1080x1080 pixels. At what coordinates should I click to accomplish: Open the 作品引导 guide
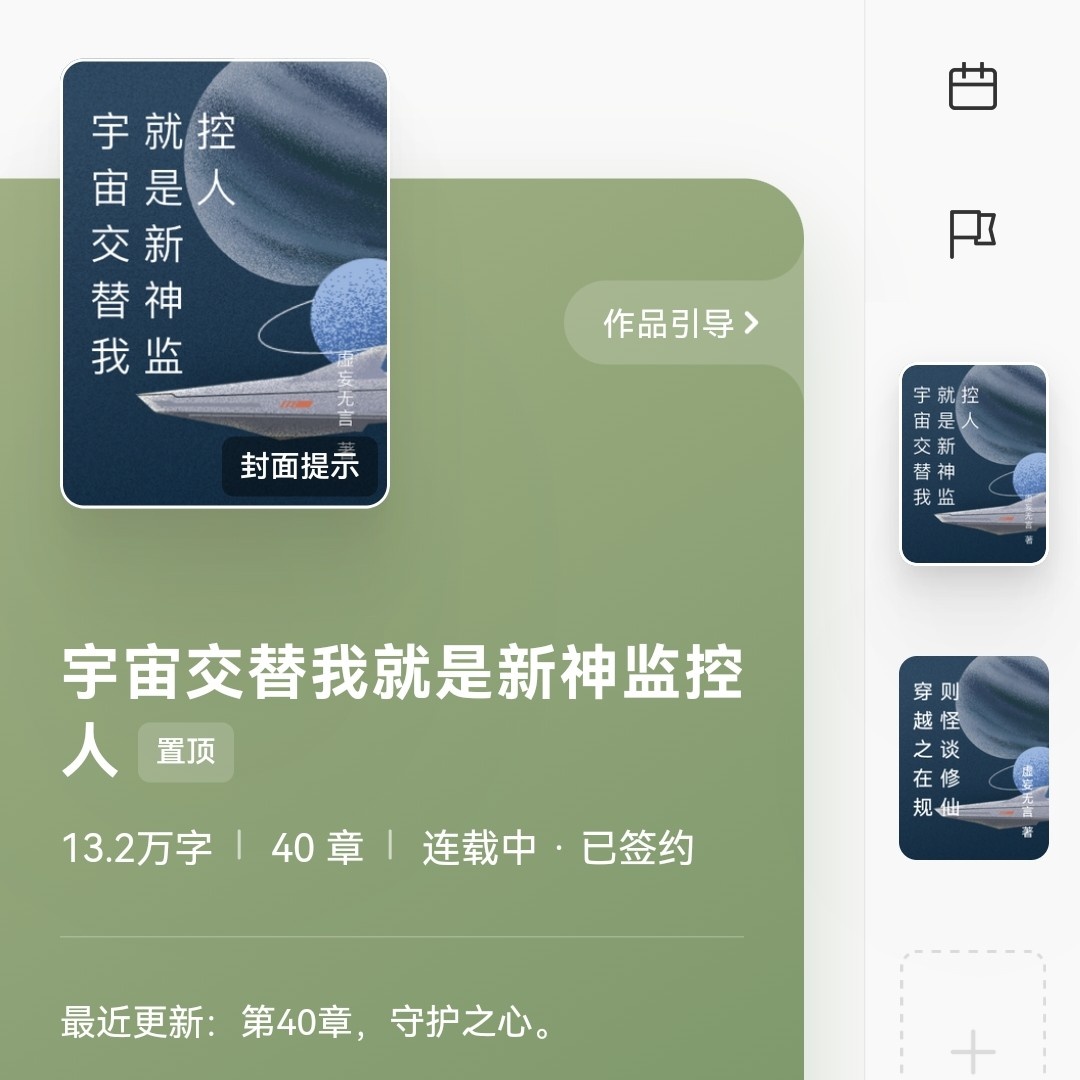pyautogui.click(x=681, y=323)
